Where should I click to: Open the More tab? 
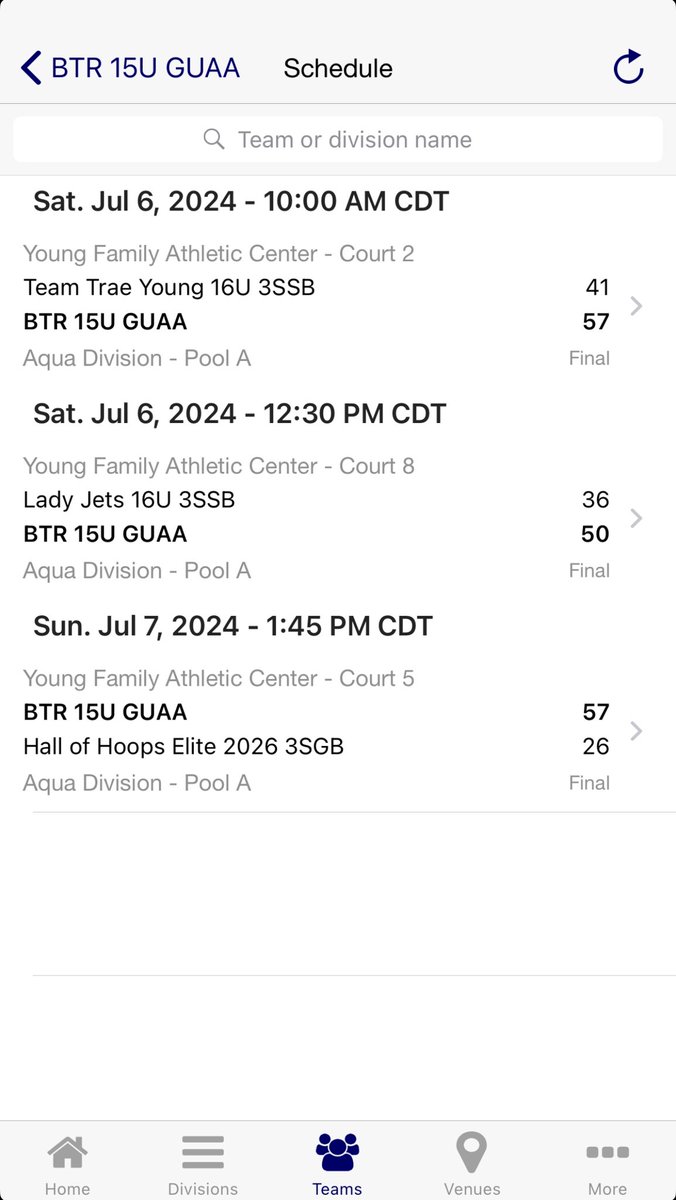pyautogui.click(x=607, y=1165)
